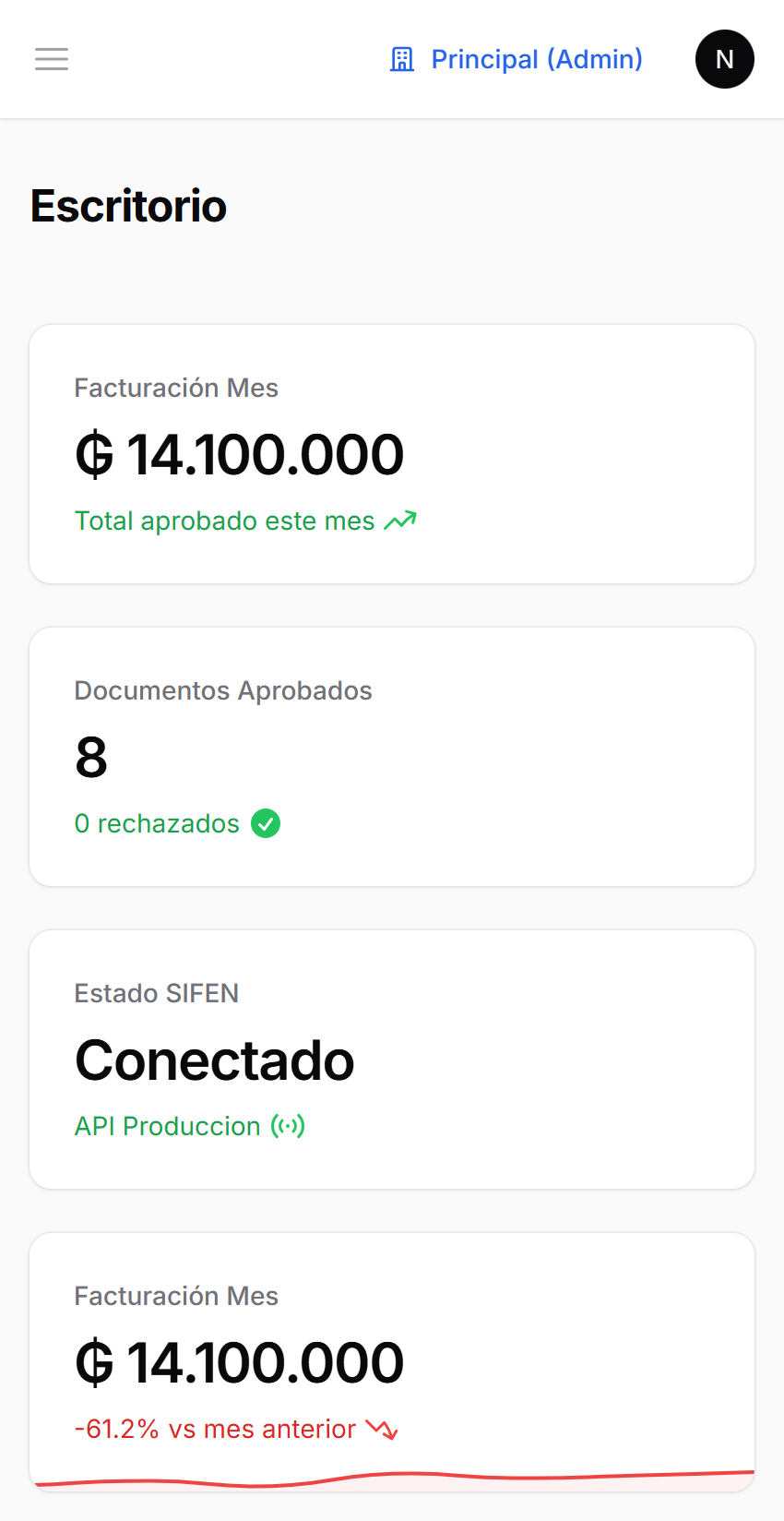Expand the Principal (Admin) company selector
The image size is (784, 1521).
(x=536, y=59)
